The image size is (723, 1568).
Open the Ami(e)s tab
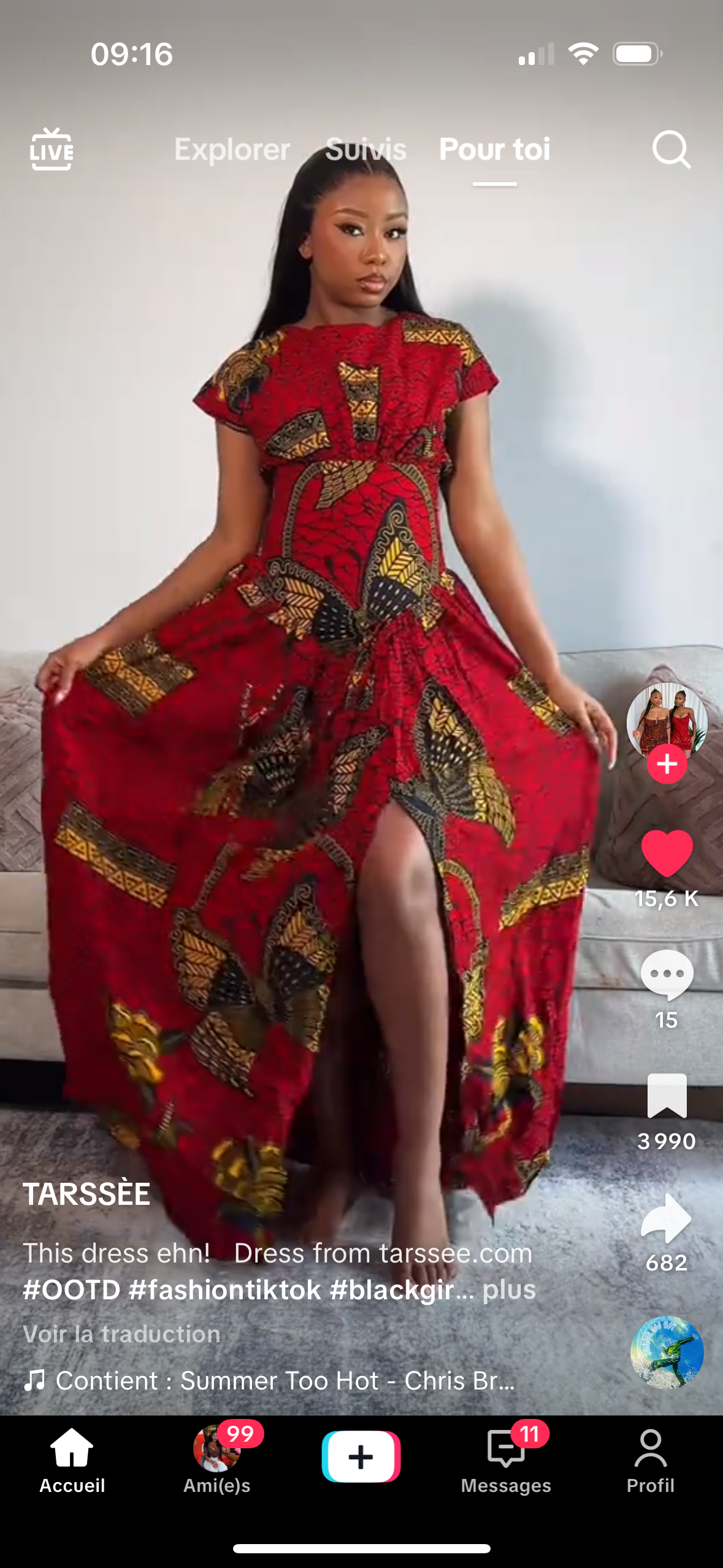tap(217, 1461)
